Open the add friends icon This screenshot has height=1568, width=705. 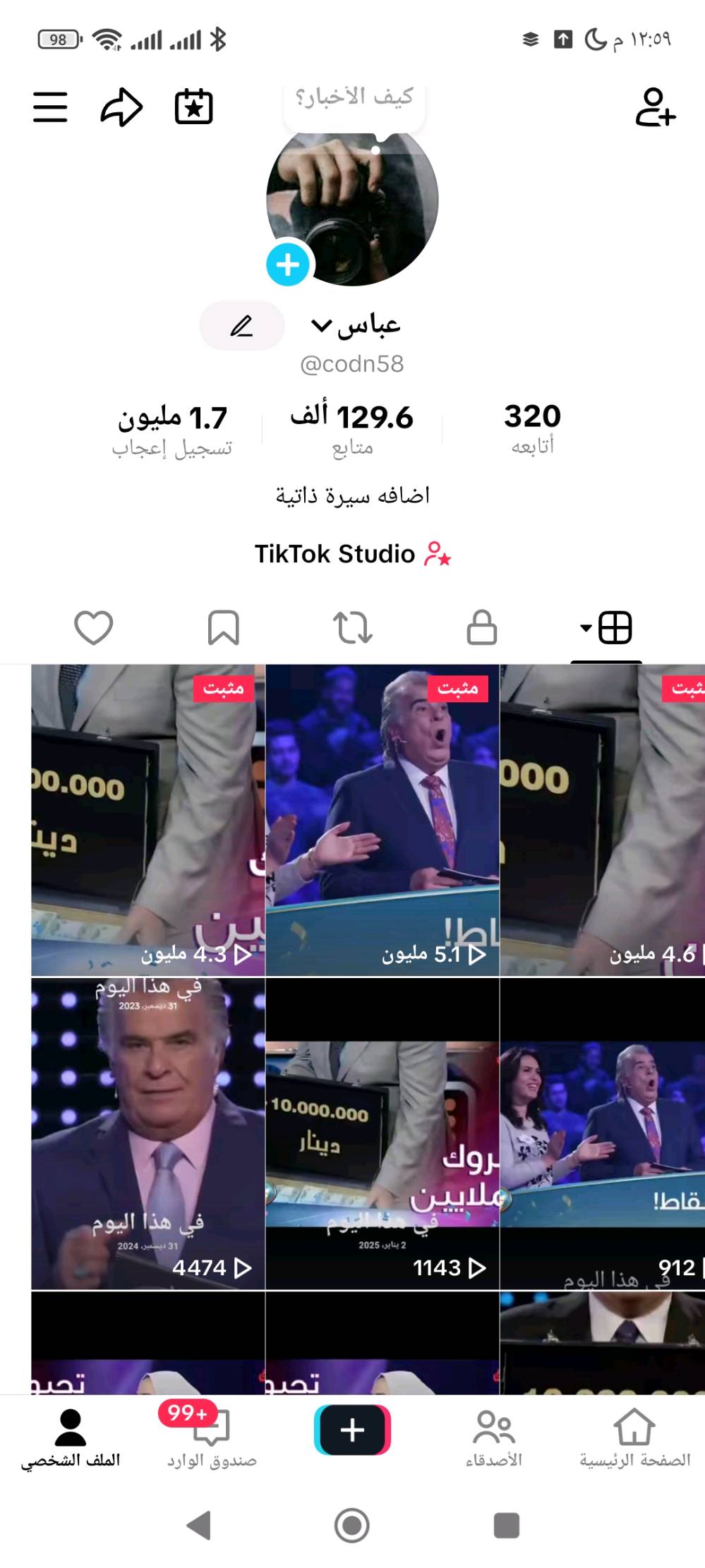point(655,107)
